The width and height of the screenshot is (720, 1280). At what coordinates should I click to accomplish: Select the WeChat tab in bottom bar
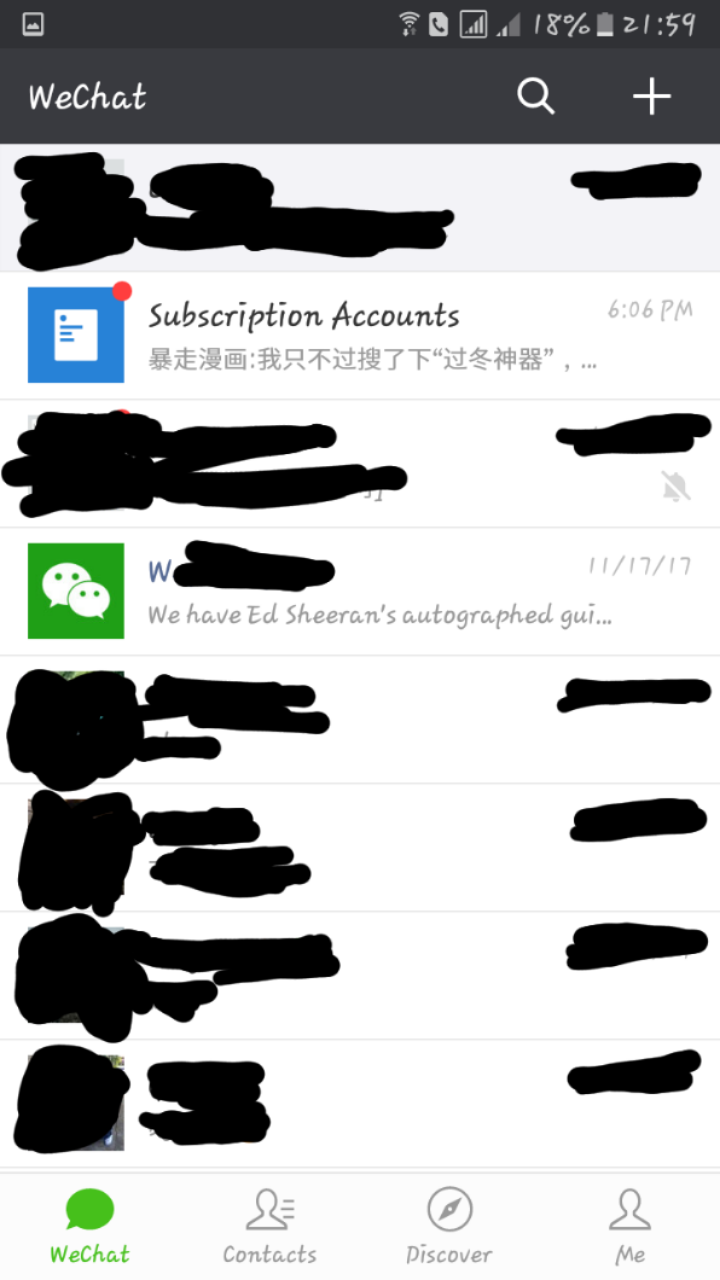pos(90,1226)
